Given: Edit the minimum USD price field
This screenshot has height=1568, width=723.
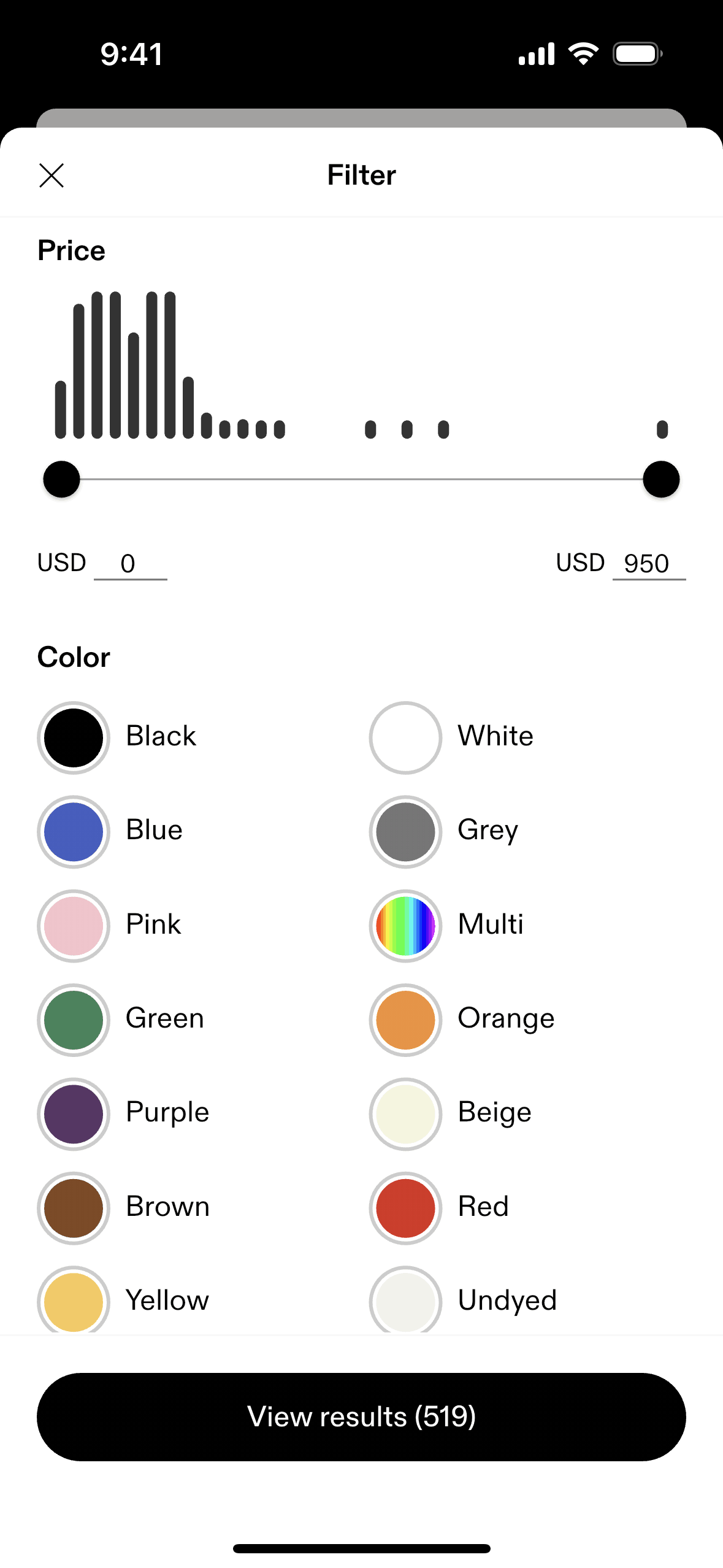Looking at the screenshot, I should (x=129, y=563).
